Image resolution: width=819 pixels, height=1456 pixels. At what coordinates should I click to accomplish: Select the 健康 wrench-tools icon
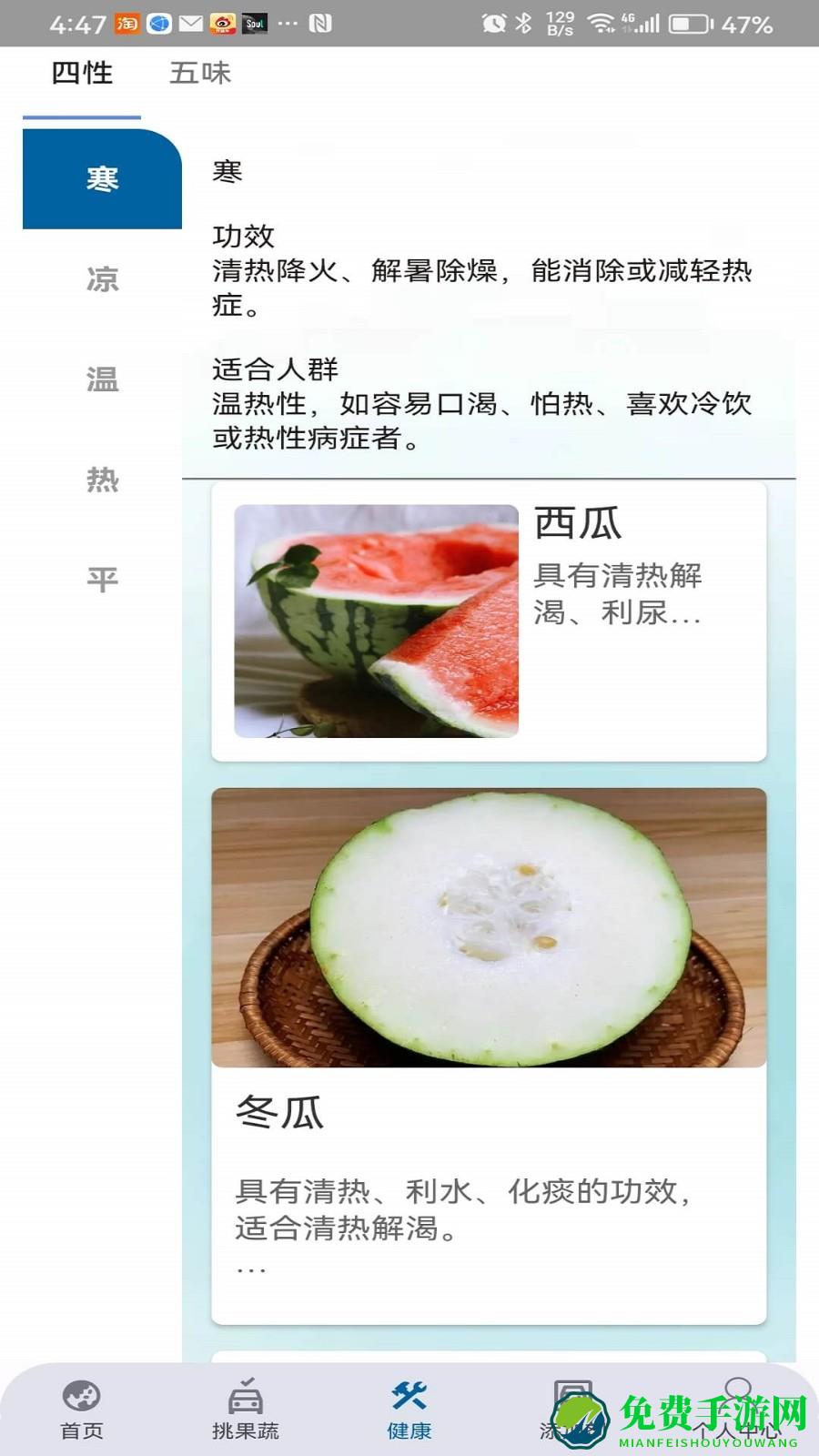[408, 1390]
